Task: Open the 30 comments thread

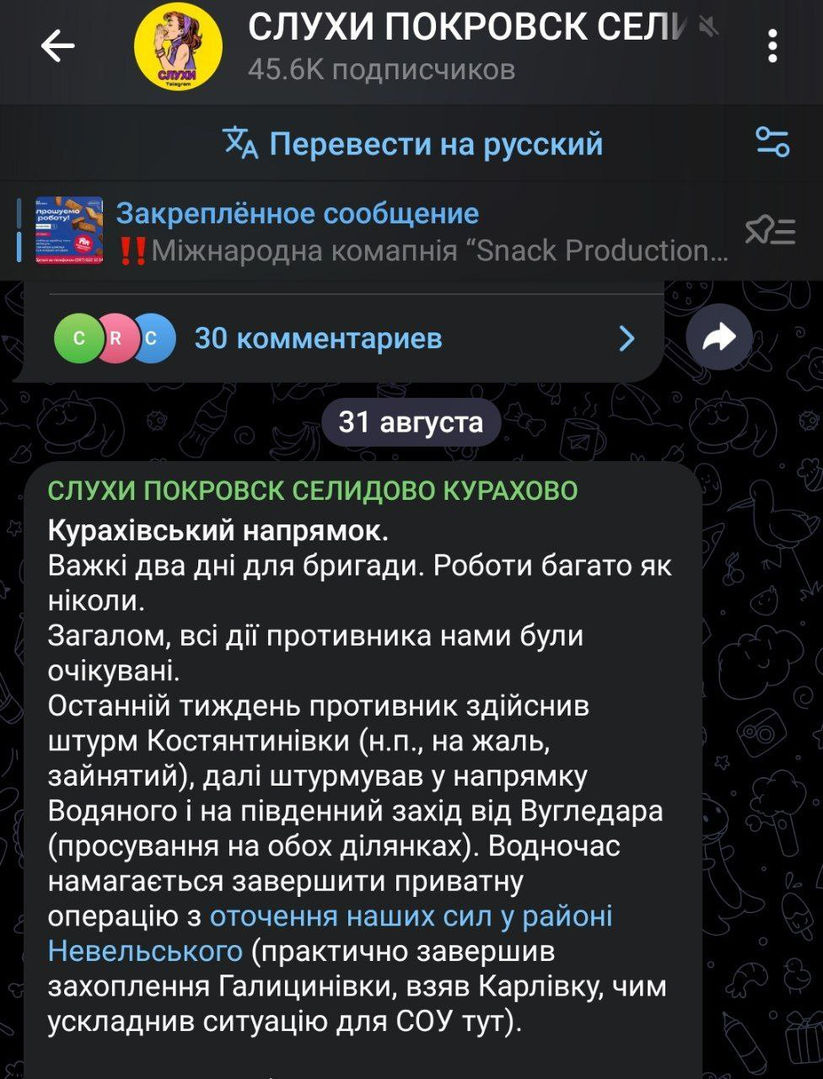Action: click(x=340, y=338)
